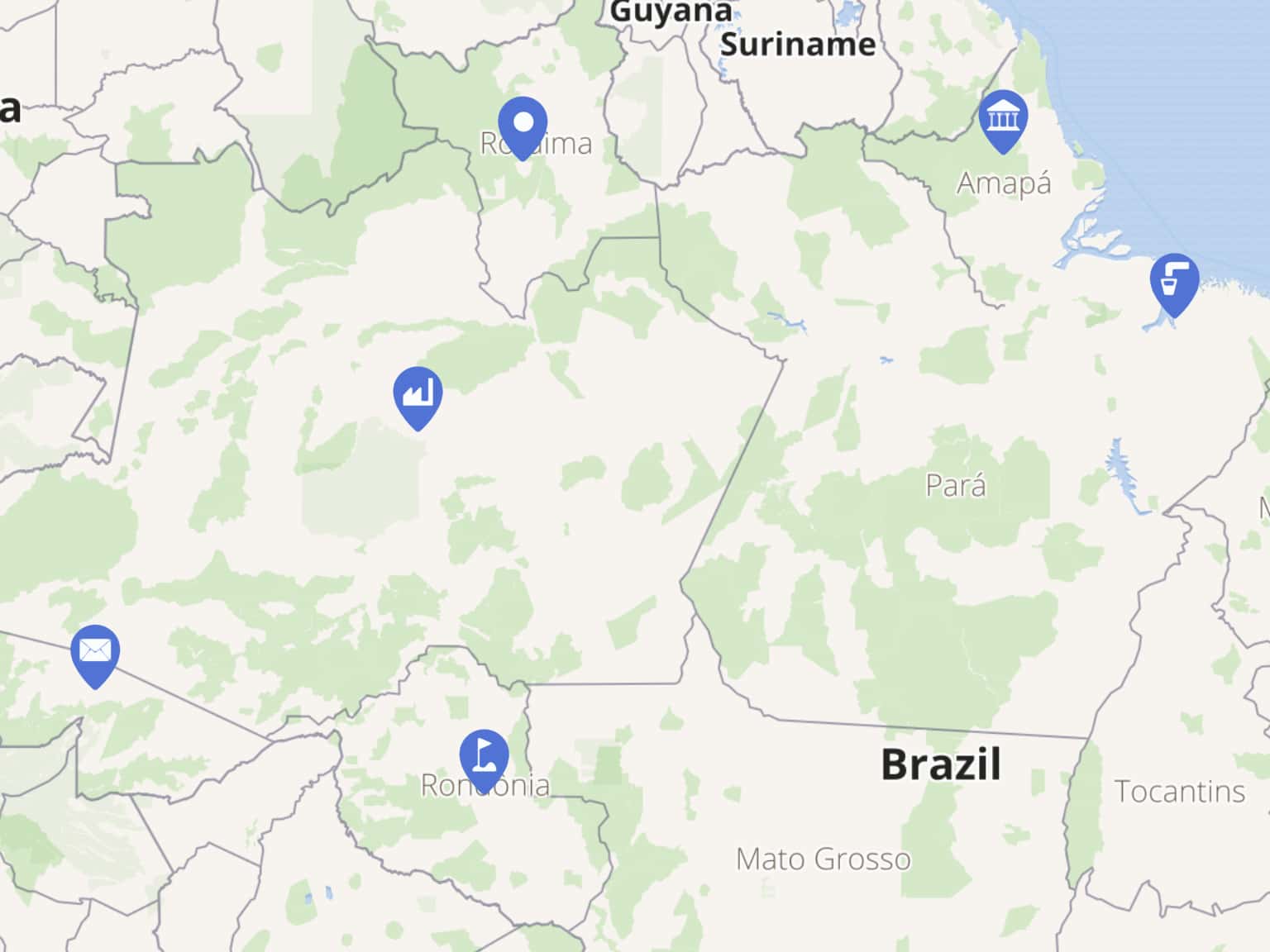Tap the location pin marker in Roraima

pyautogui.click(x=523, y=125)
